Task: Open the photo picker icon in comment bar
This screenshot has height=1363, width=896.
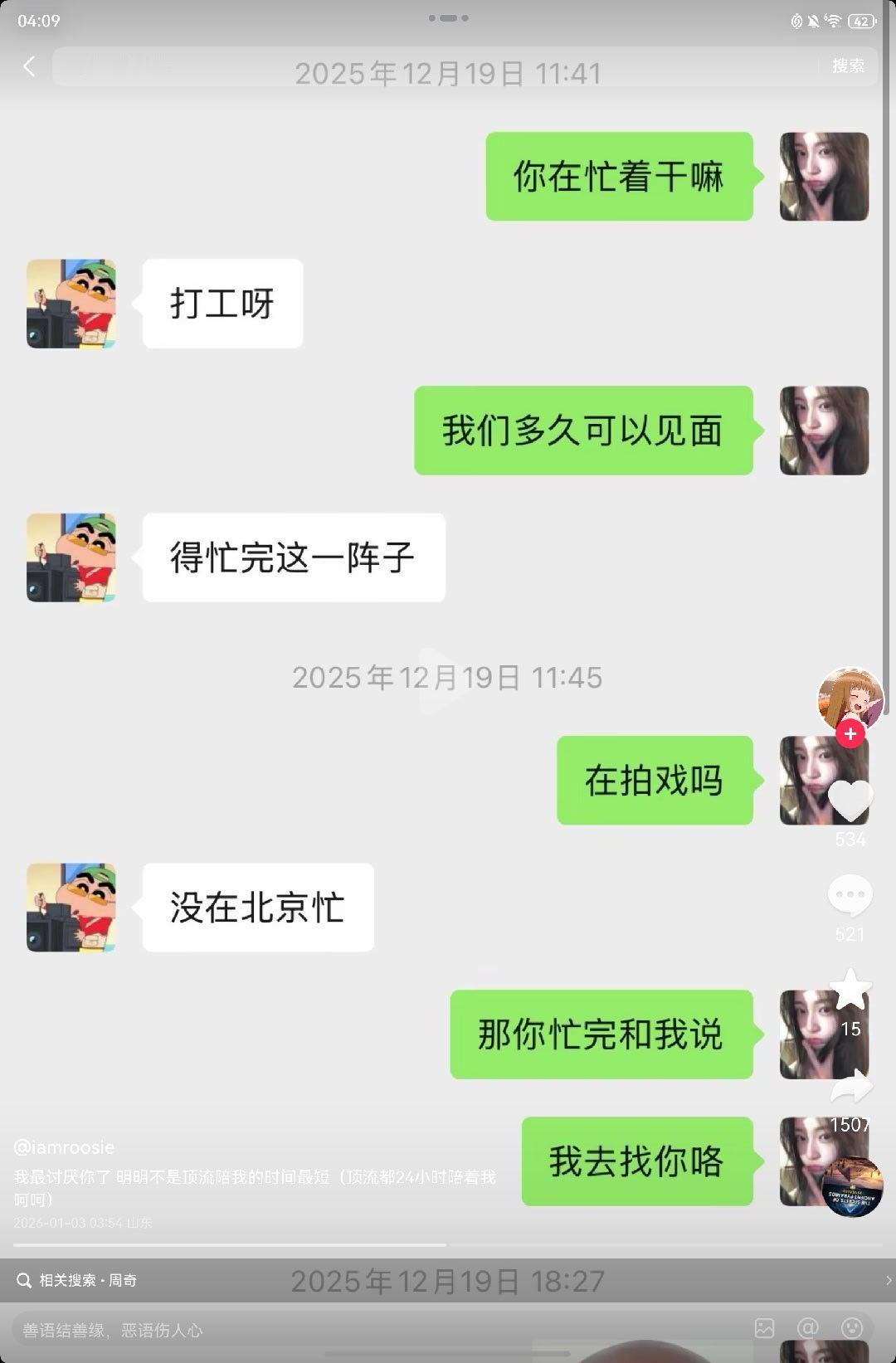Action: (763, 1329)
